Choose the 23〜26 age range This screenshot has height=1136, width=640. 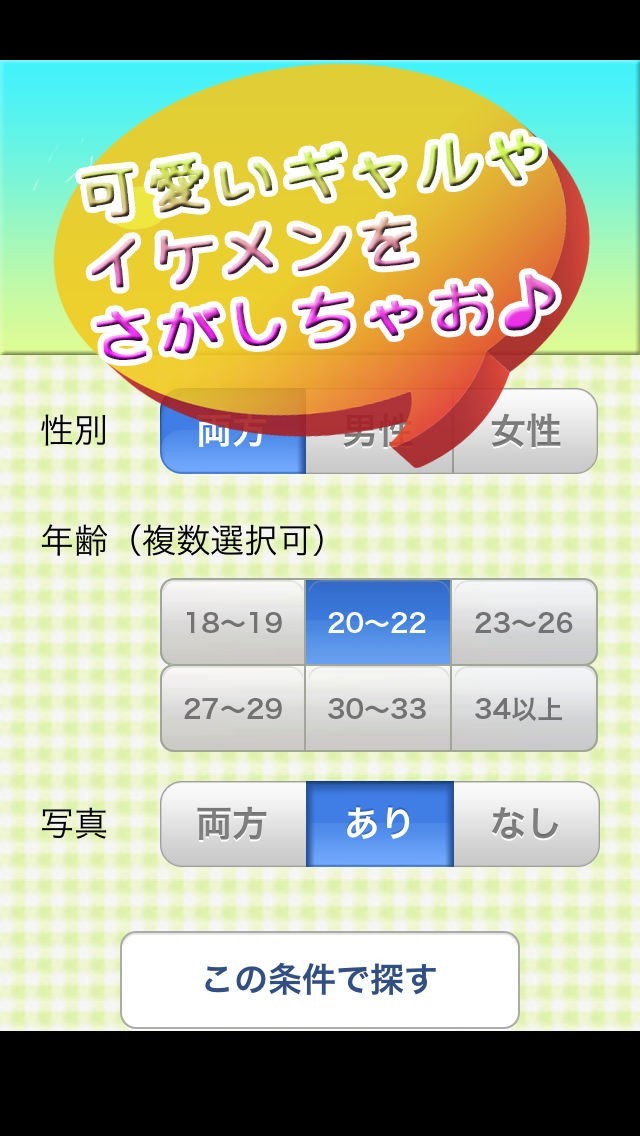pos(524,622)
